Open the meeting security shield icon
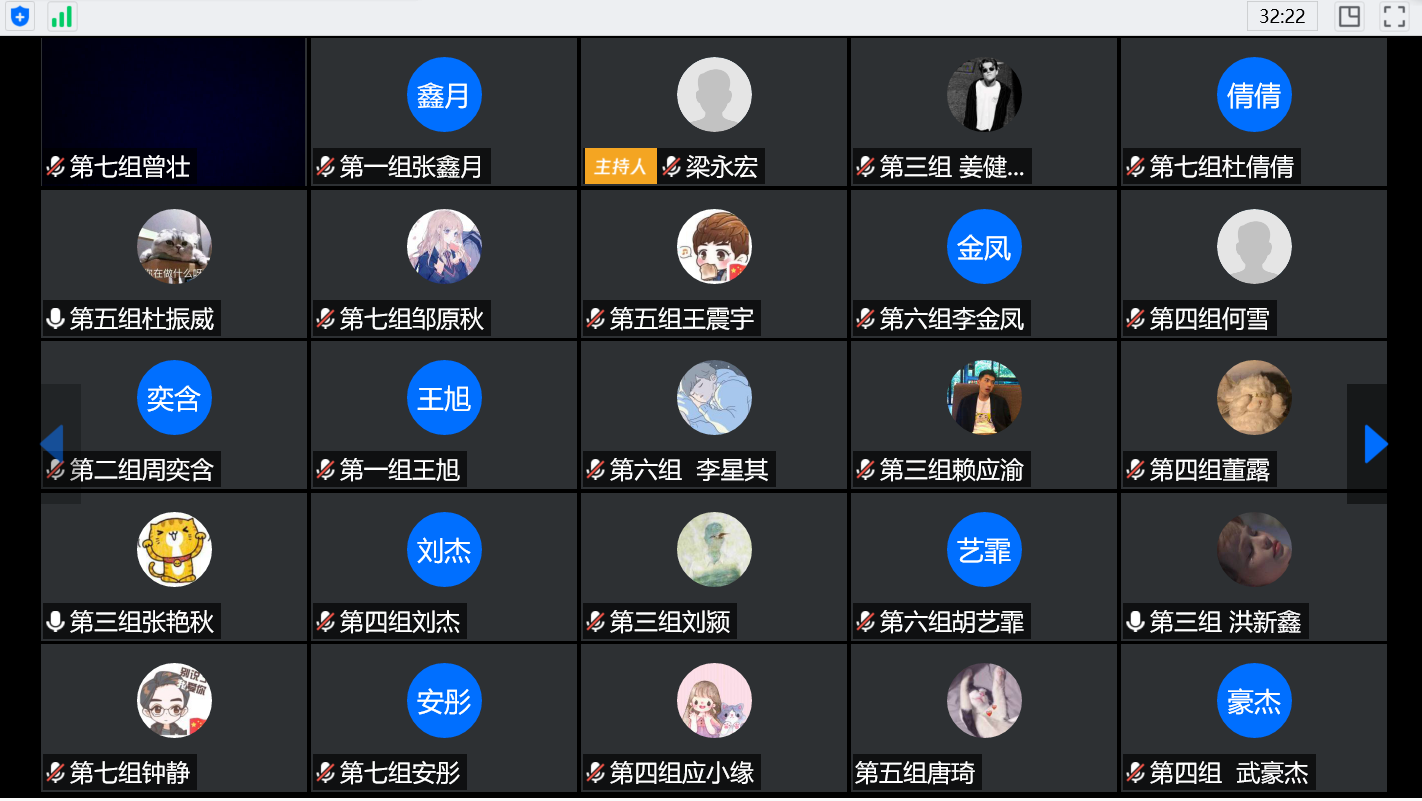The image size is (1422, 801). [19, 16]
